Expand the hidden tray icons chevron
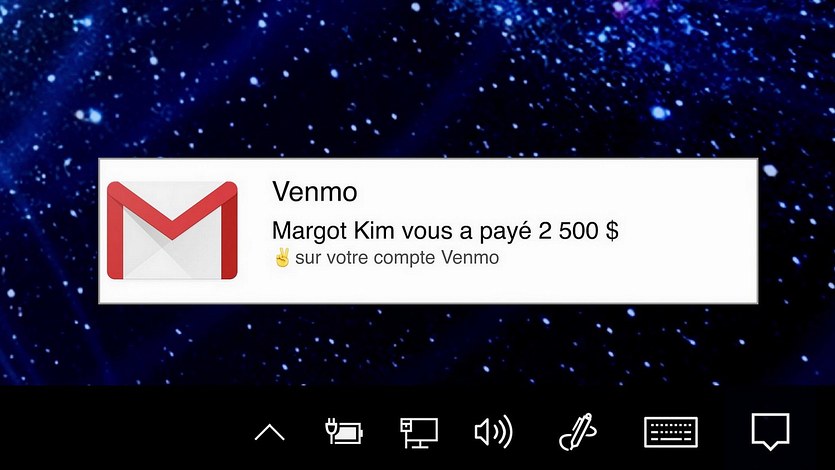835x470 pixels. click(270, 433)
